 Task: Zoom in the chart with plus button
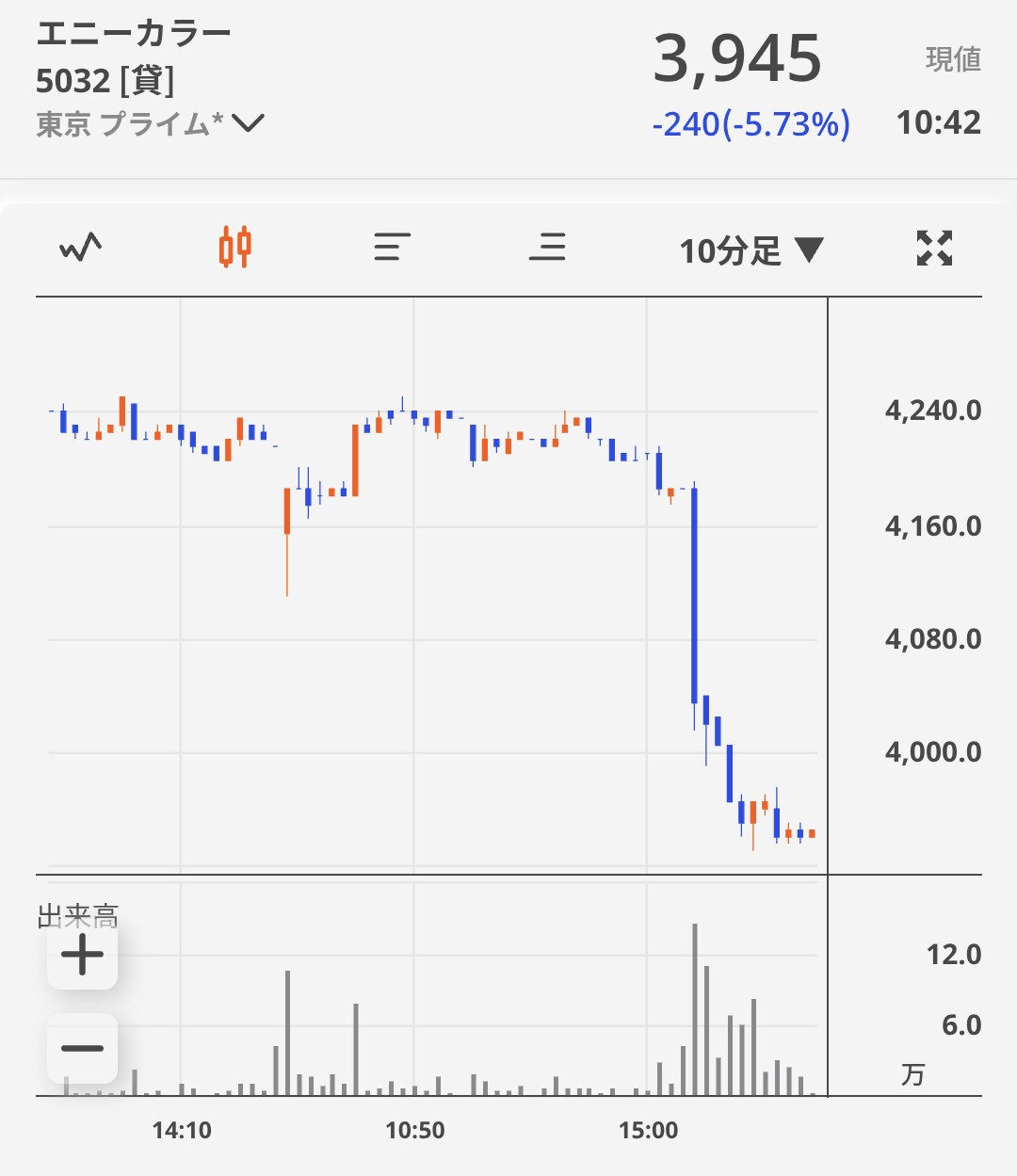pyautogui.click(x=83, y=957)
